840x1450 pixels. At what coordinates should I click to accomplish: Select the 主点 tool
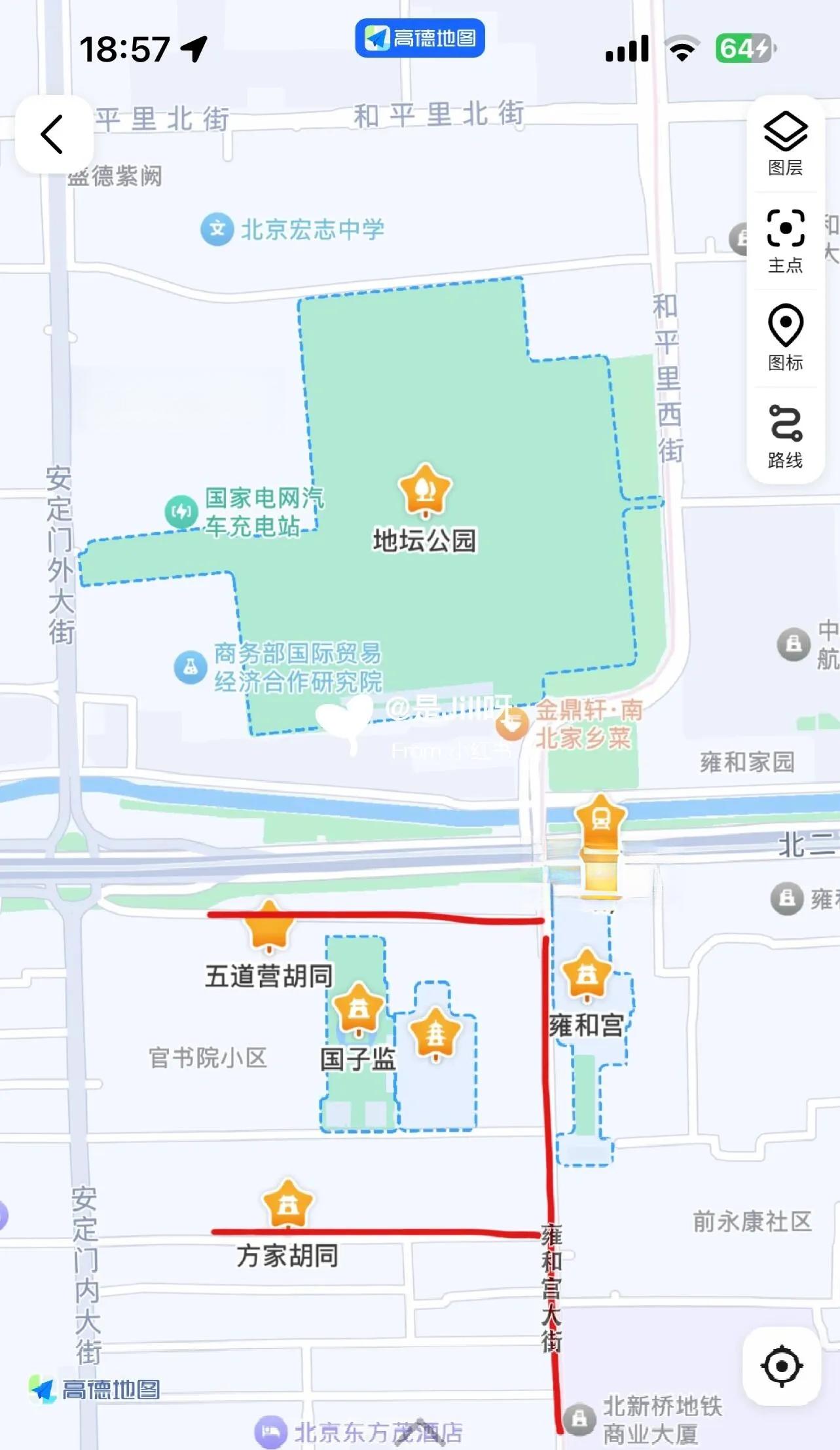click(x=785, y=240)
